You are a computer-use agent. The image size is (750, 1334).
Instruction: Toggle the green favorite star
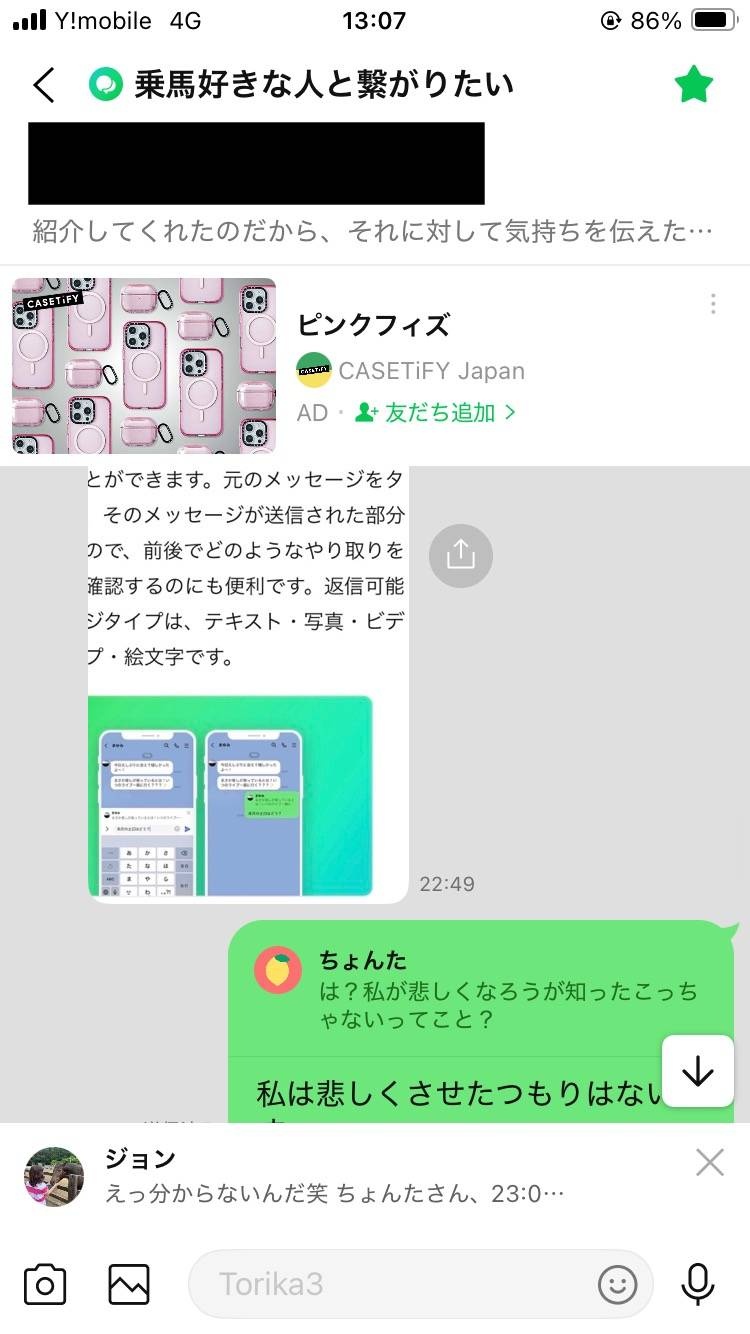point(693,85)
